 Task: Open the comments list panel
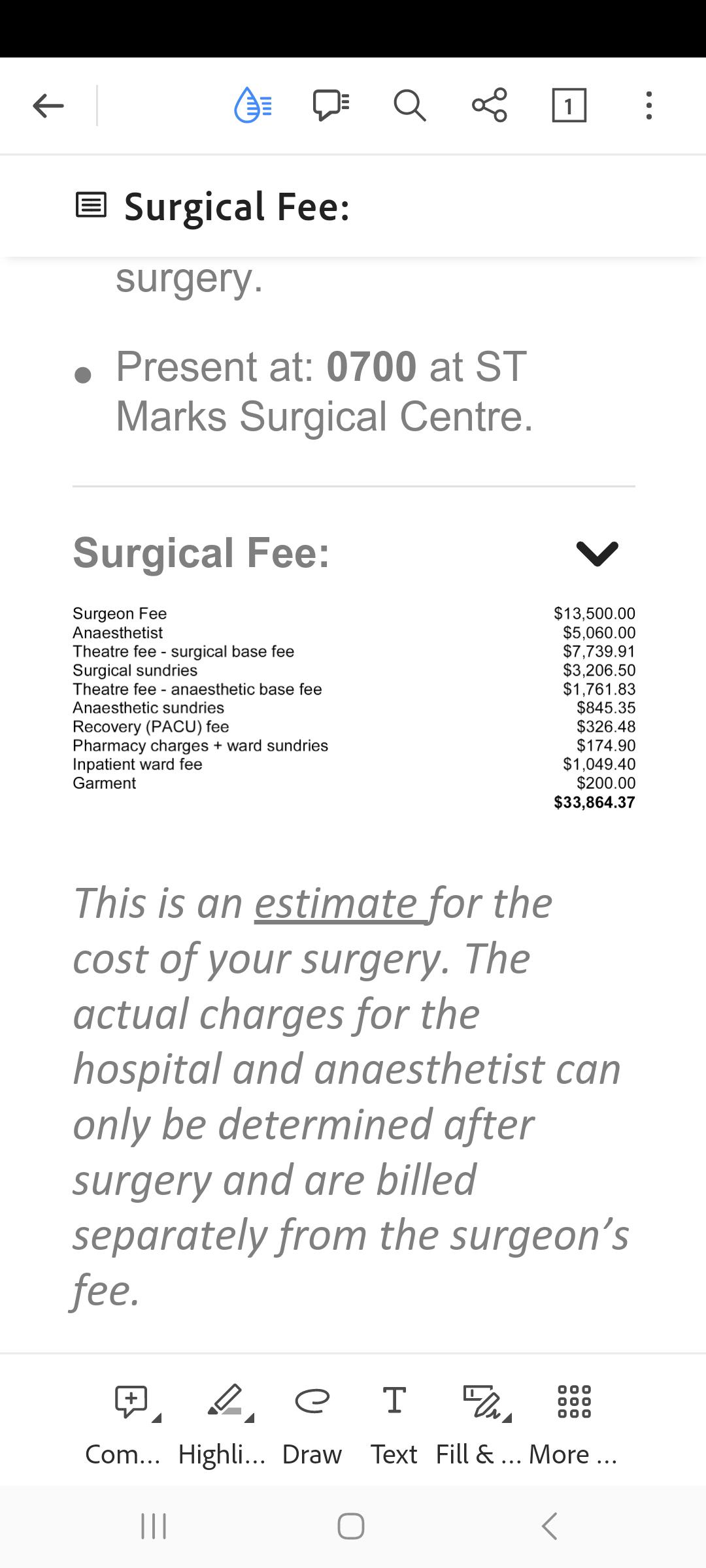click(331, 105)
